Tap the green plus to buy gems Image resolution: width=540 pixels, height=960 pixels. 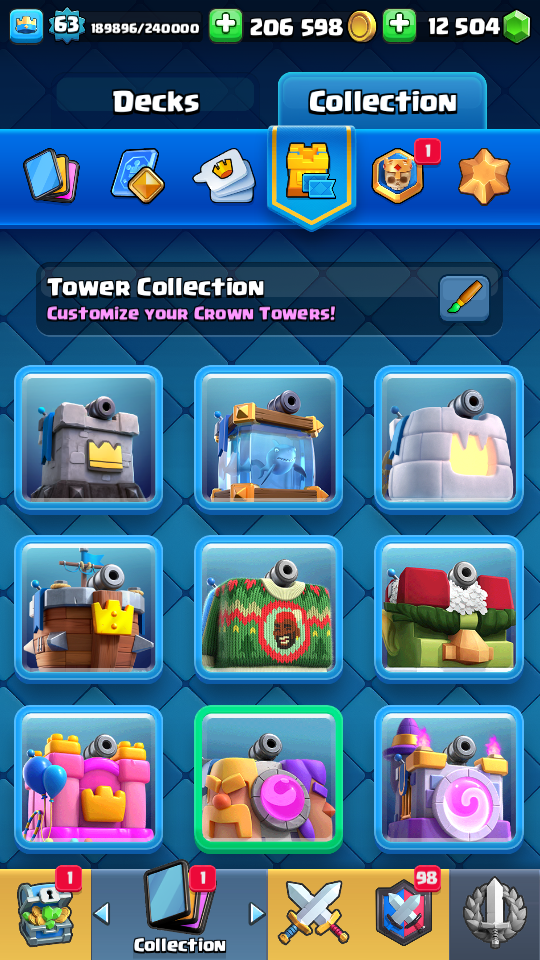pyautogui.click(x=399, y=26)
